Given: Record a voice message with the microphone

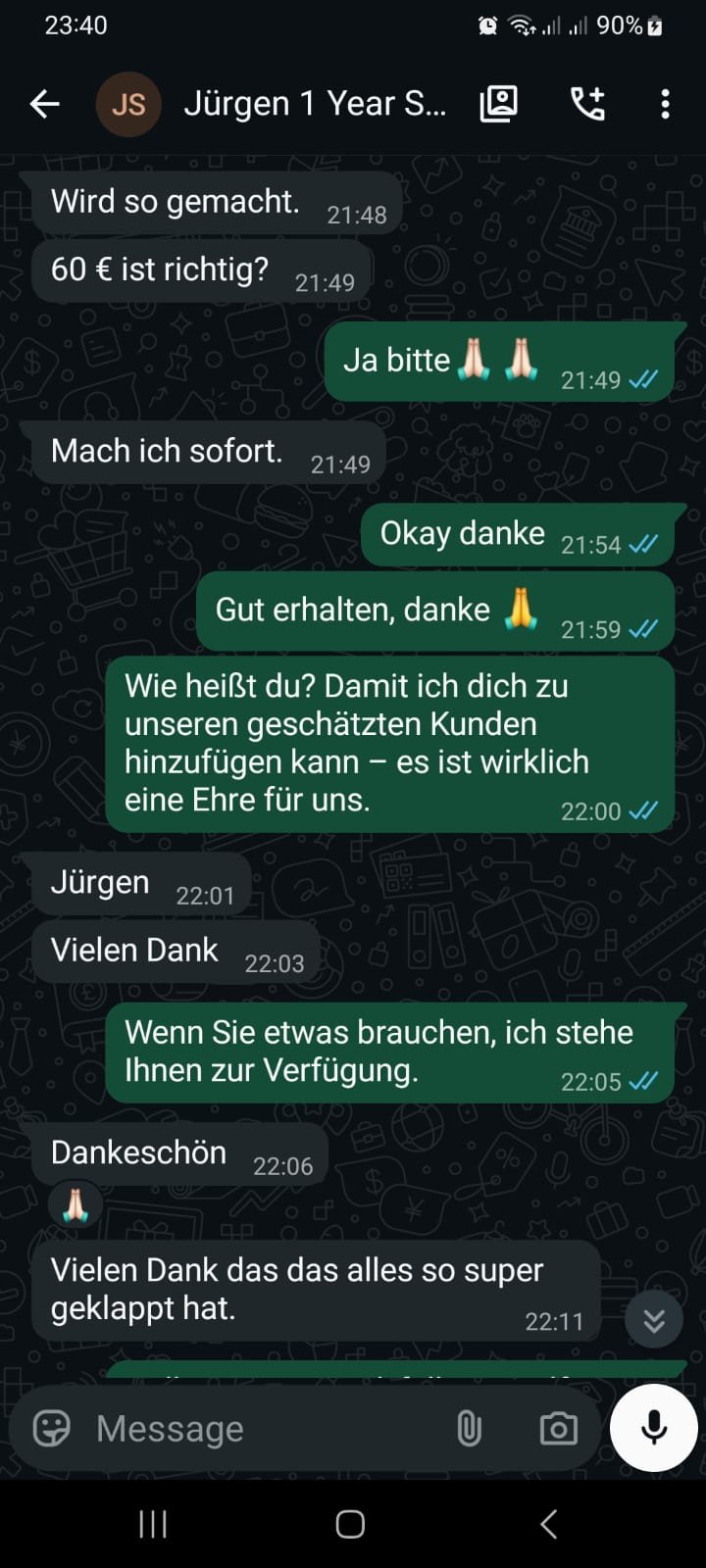Looking at the screenshot, I should (x=654, y=1428).
